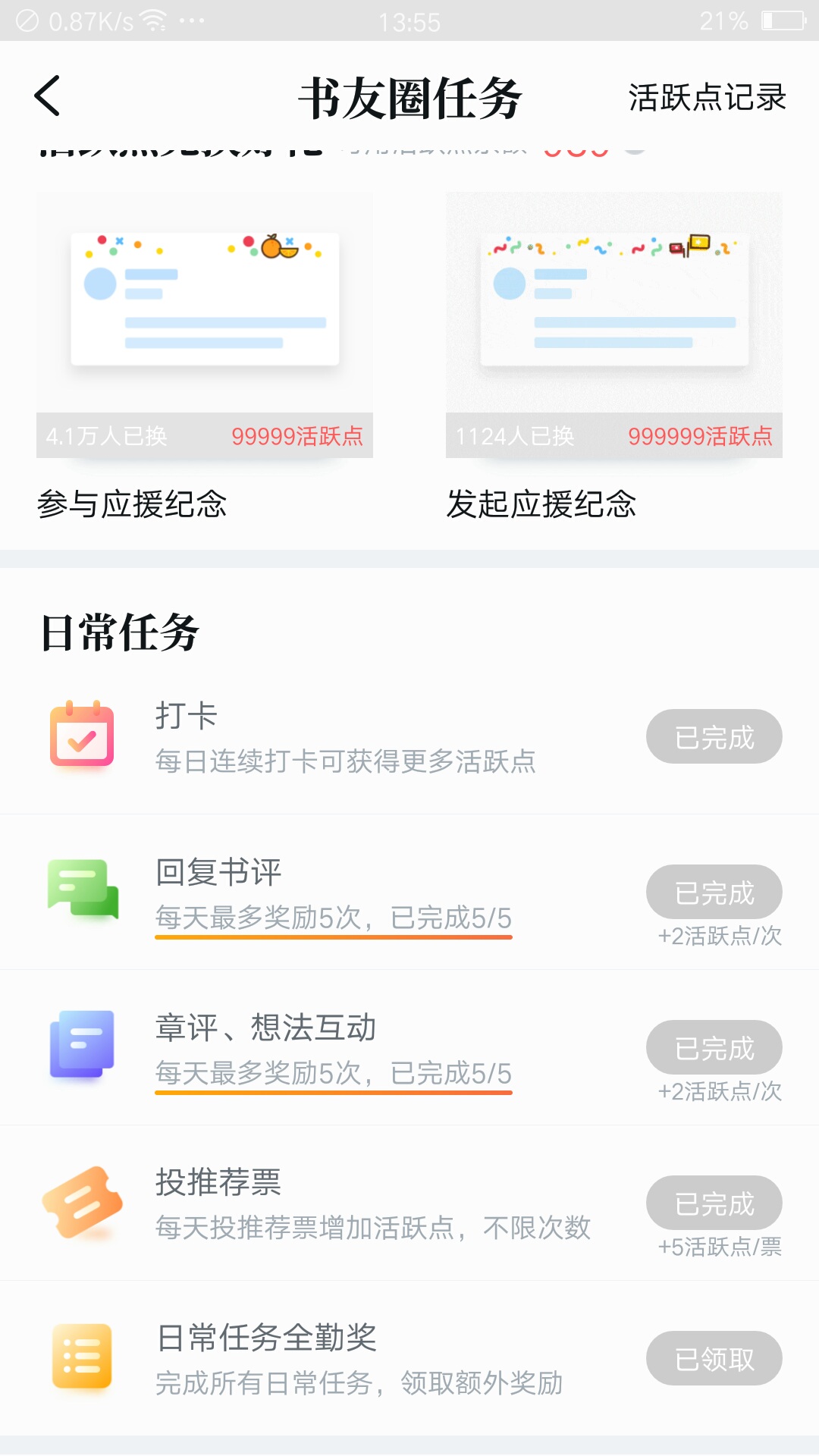
Task: Tap 已领取 button for 日常任务全勤奖
Action: (x=714, y=1358)
